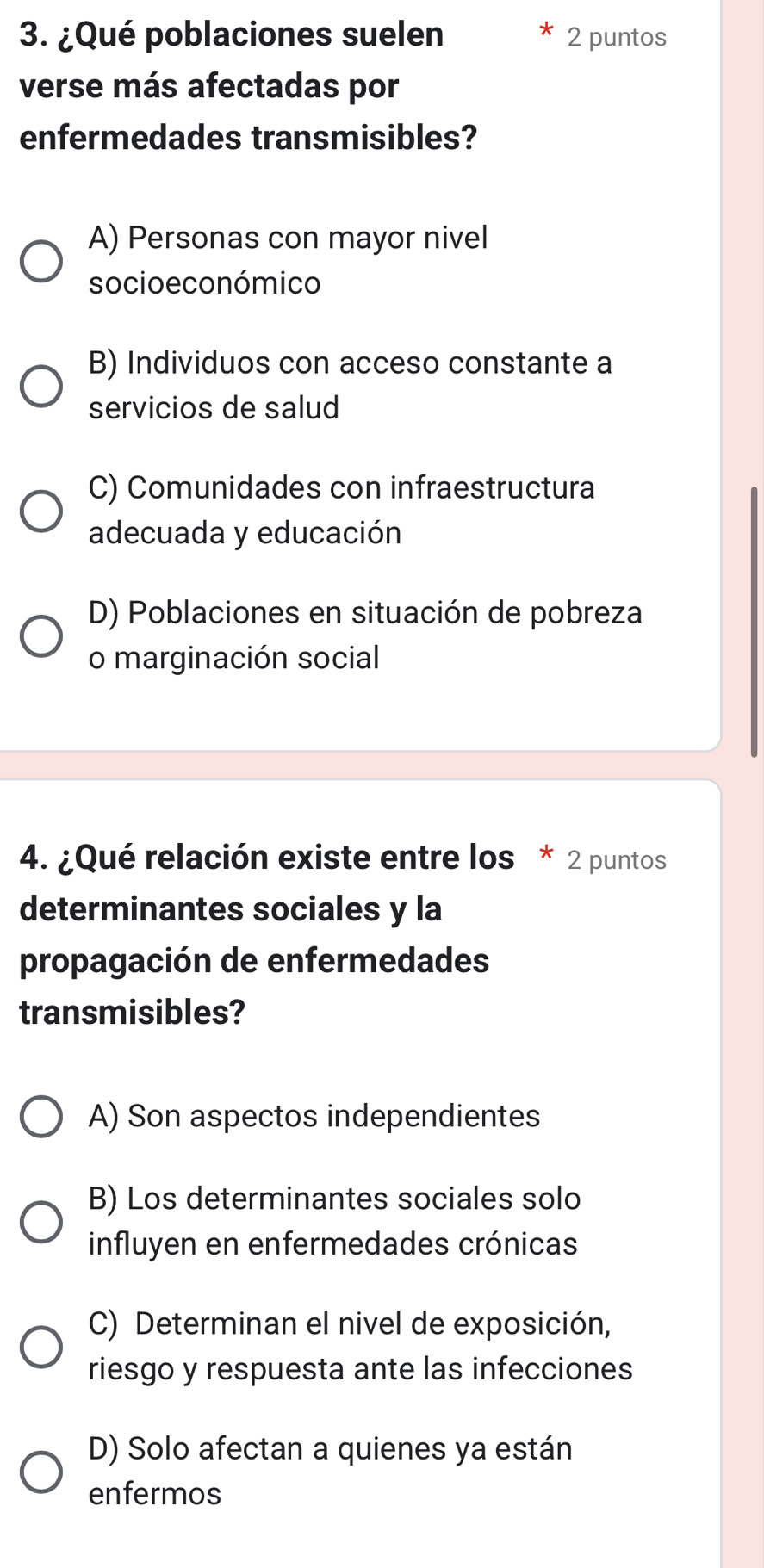
Task: Select 'Personas con mayor nivel socioeconómico' in question 3
Action: (41, 261)
